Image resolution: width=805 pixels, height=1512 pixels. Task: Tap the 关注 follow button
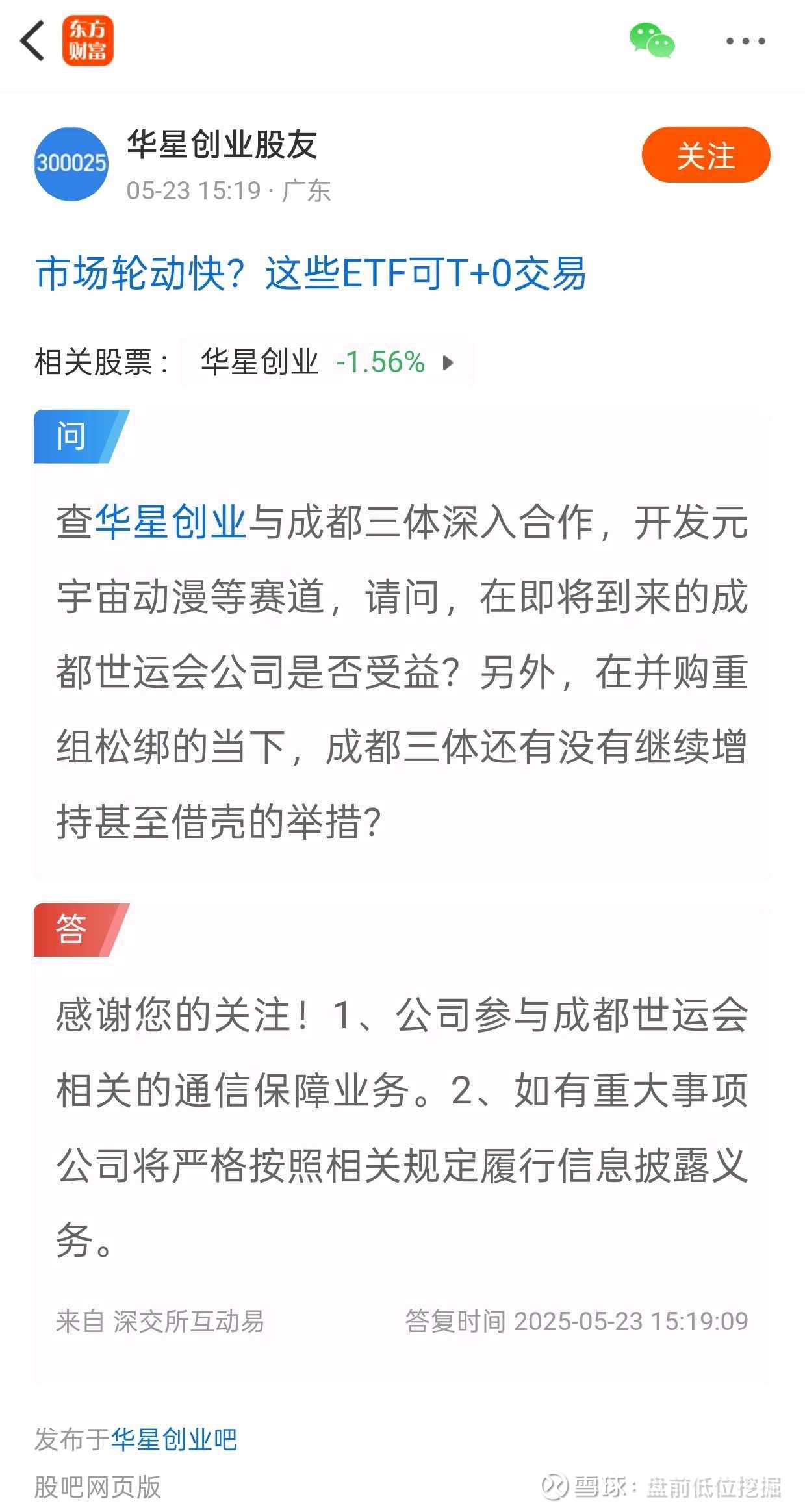706,155
